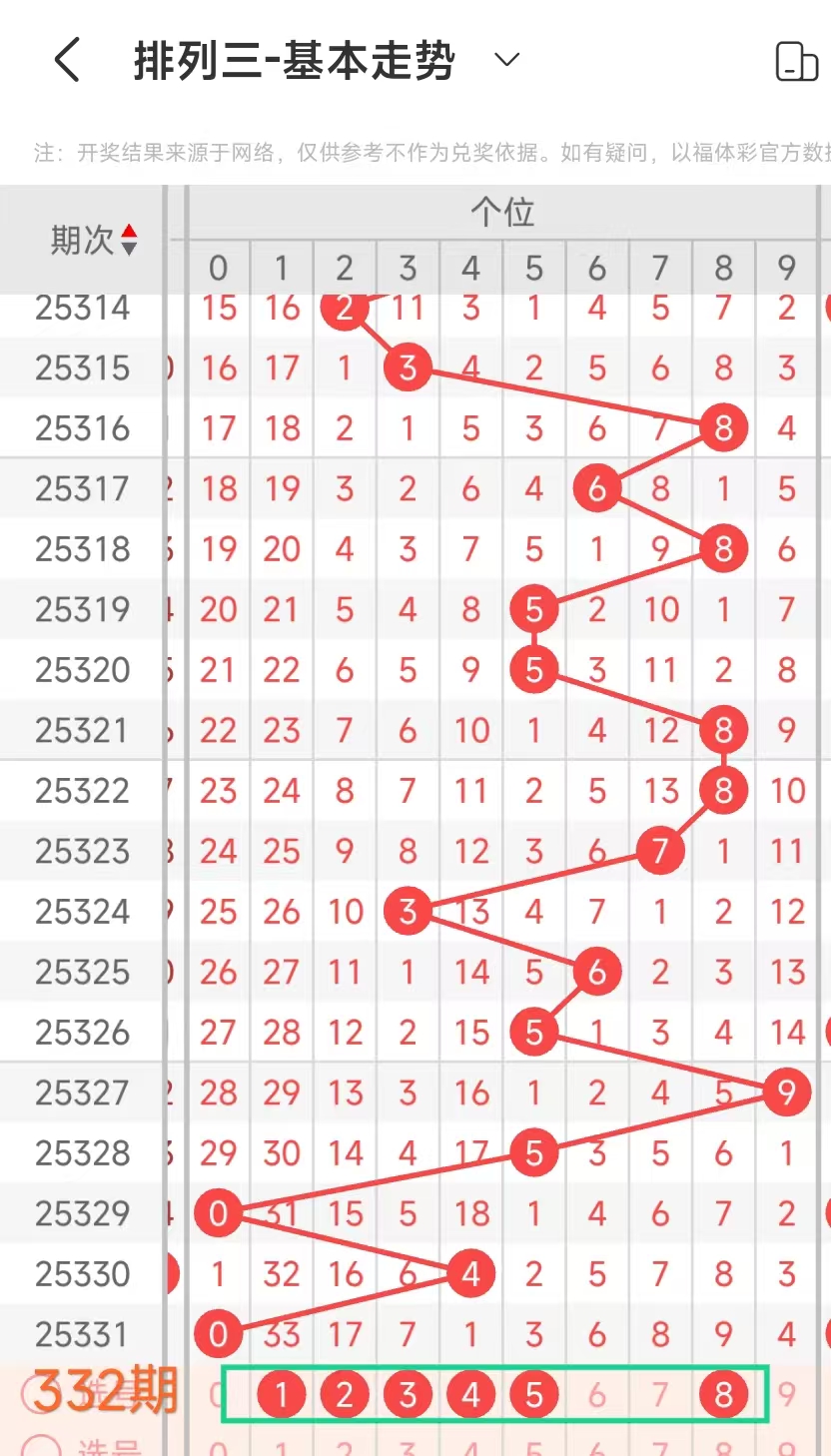Select number 6 in the selection row
Image resolution: width=831 pixels, height=1456 pixels.
tap(597, 1394)
